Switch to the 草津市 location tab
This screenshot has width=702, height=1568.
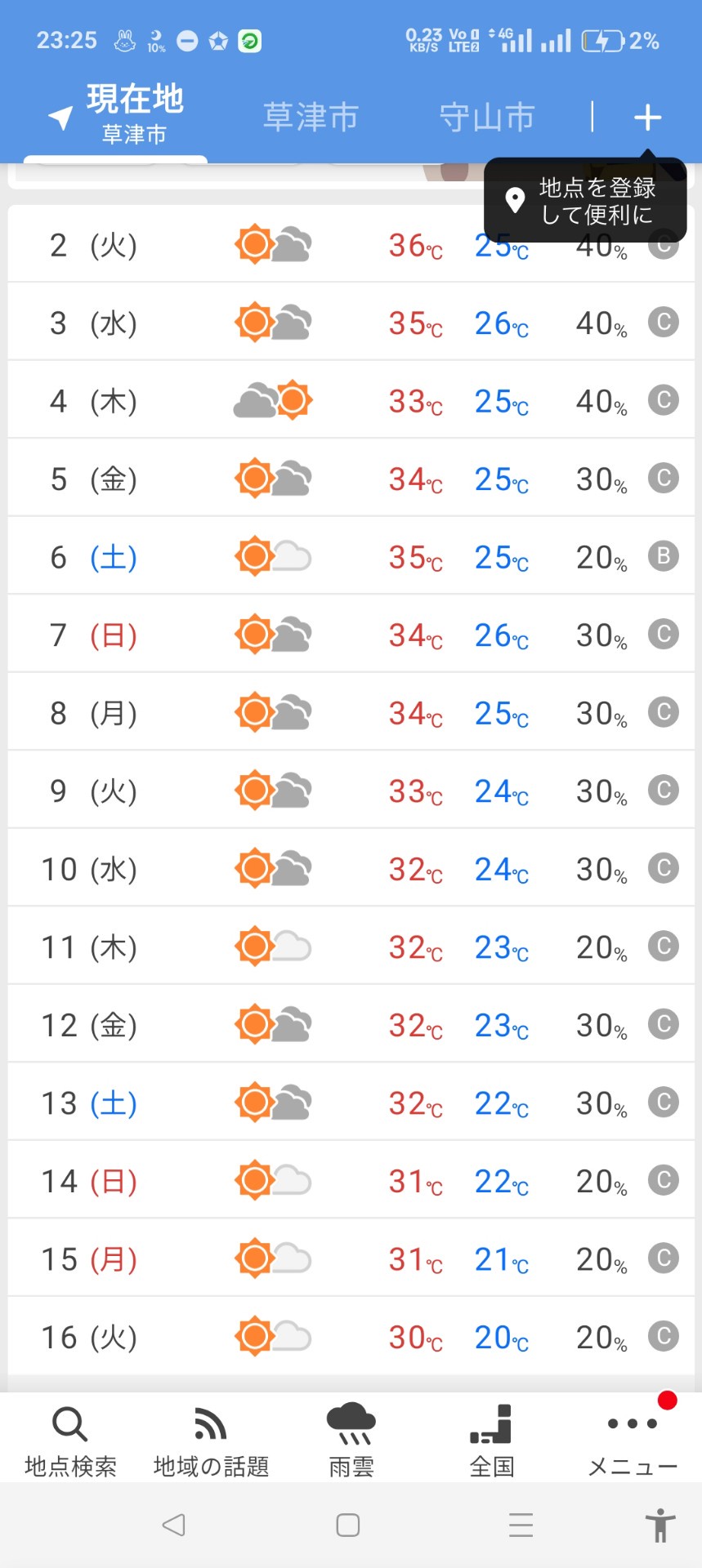tap(311, 118)
